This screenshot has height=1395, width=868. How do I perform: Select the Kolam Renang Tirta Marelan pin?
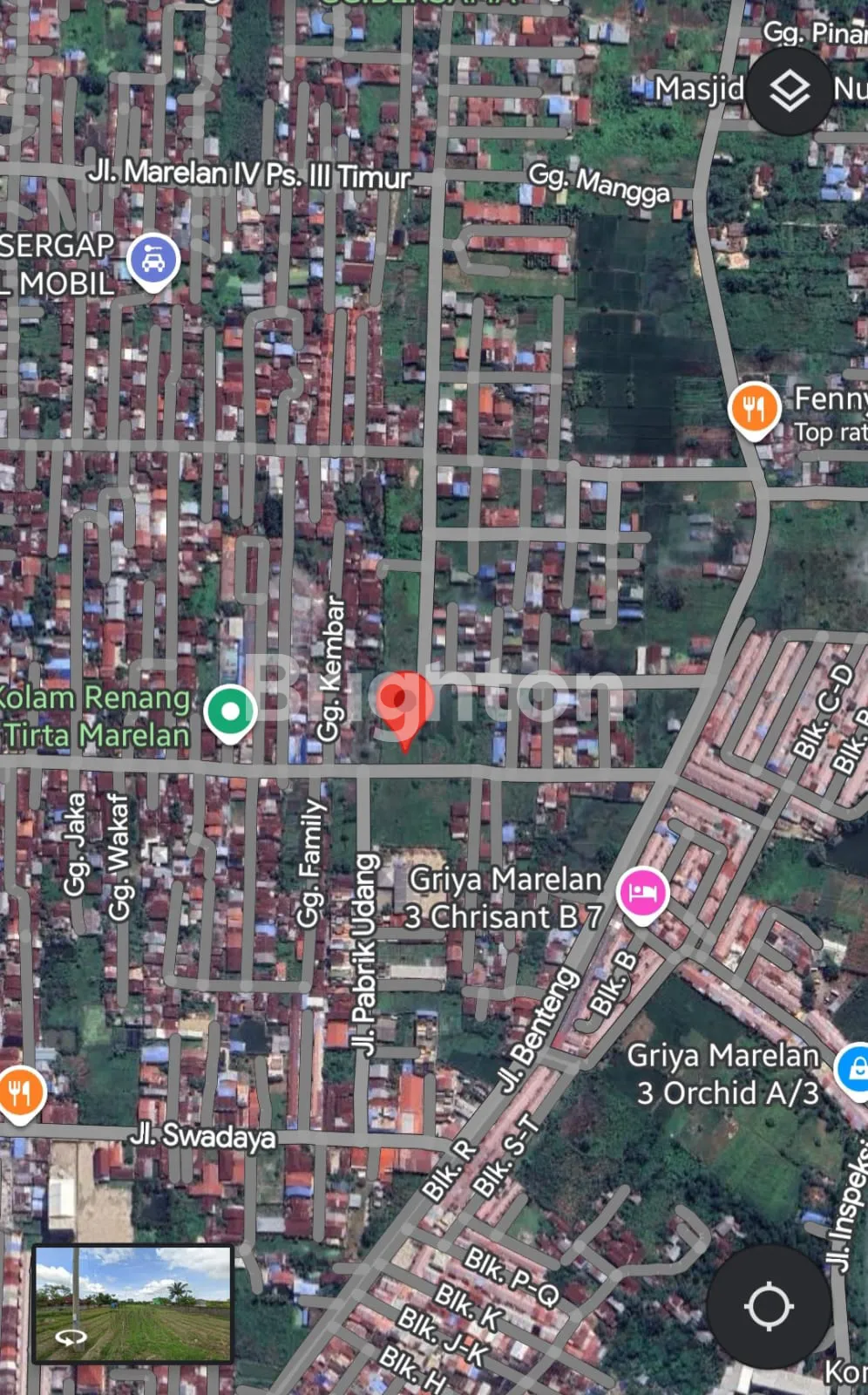230,711
